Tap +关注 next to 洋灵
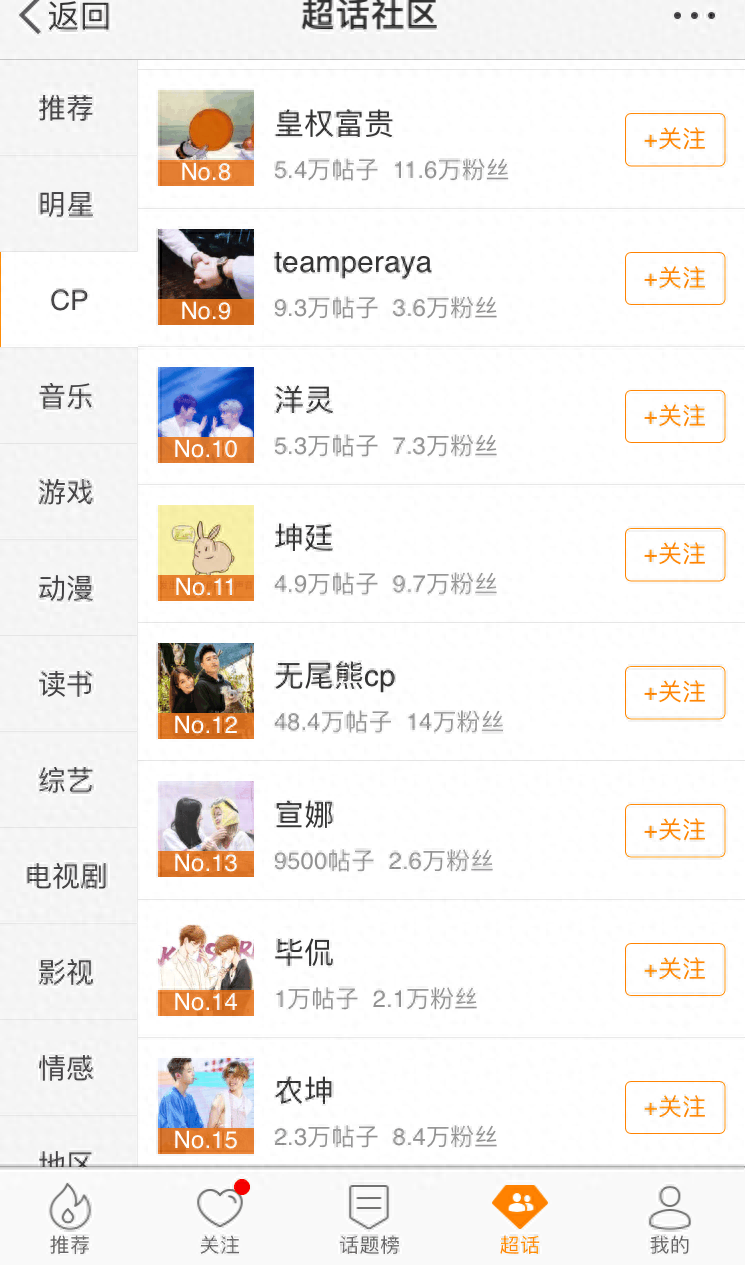745x1265 pixels. click(x=675, y=416)
